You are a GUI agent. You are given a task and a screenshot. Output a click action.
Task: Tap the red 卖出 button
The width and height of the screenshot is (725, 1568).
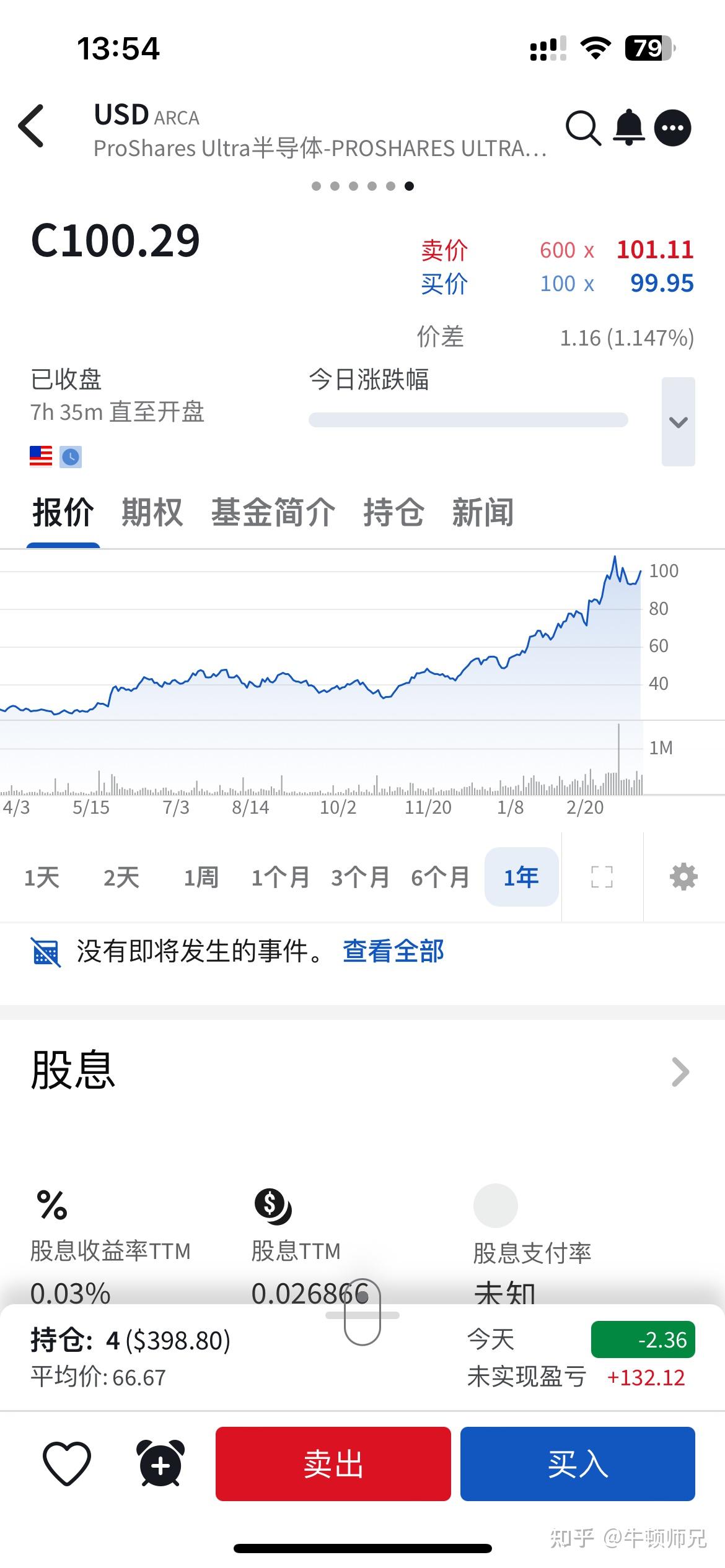click(x=333, y=1464)
